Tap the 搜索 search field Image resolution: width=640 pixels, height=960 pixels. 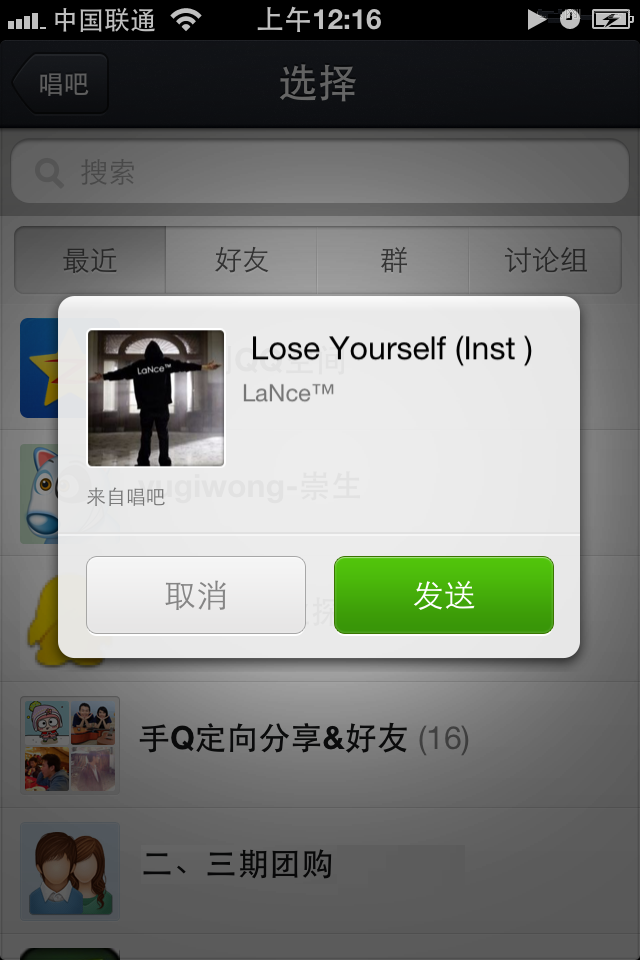(x=320, y=172)
